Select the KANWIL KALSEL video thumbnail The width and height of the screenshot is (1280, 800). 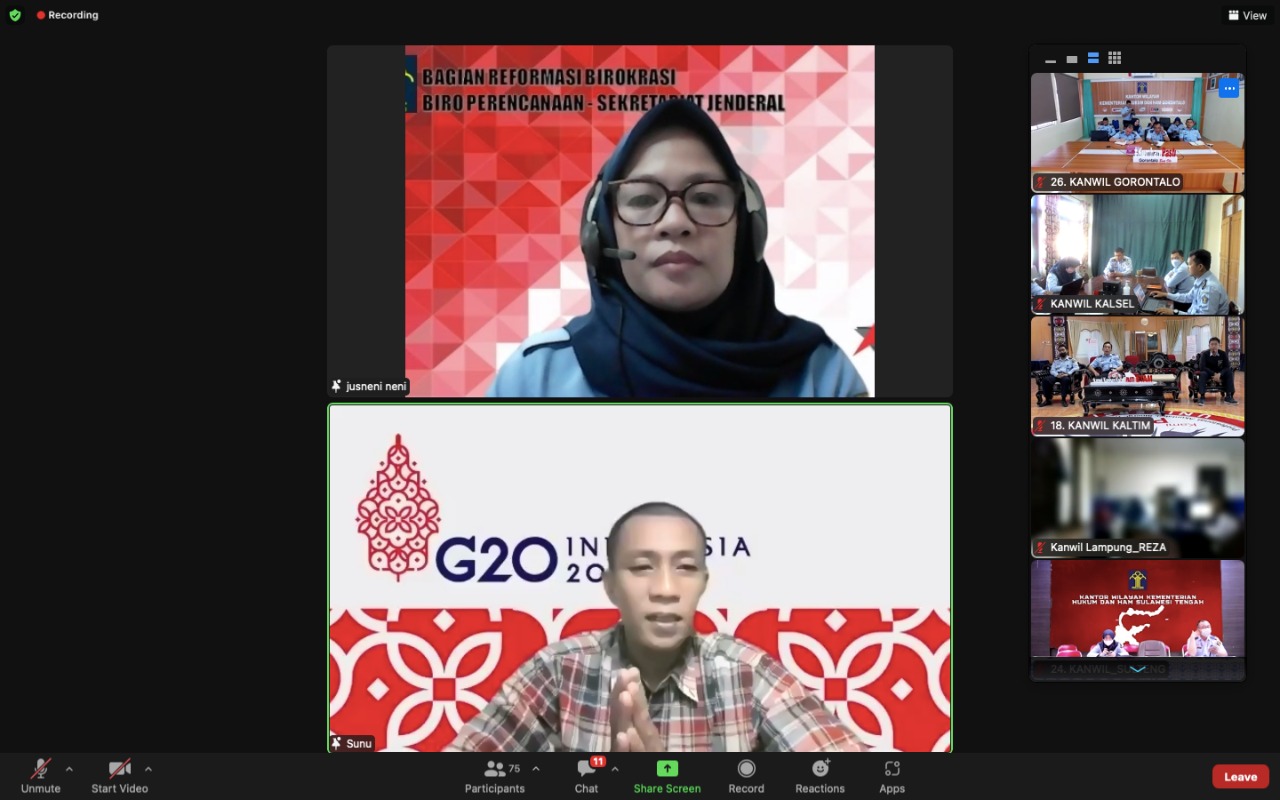coord(1138,254)
